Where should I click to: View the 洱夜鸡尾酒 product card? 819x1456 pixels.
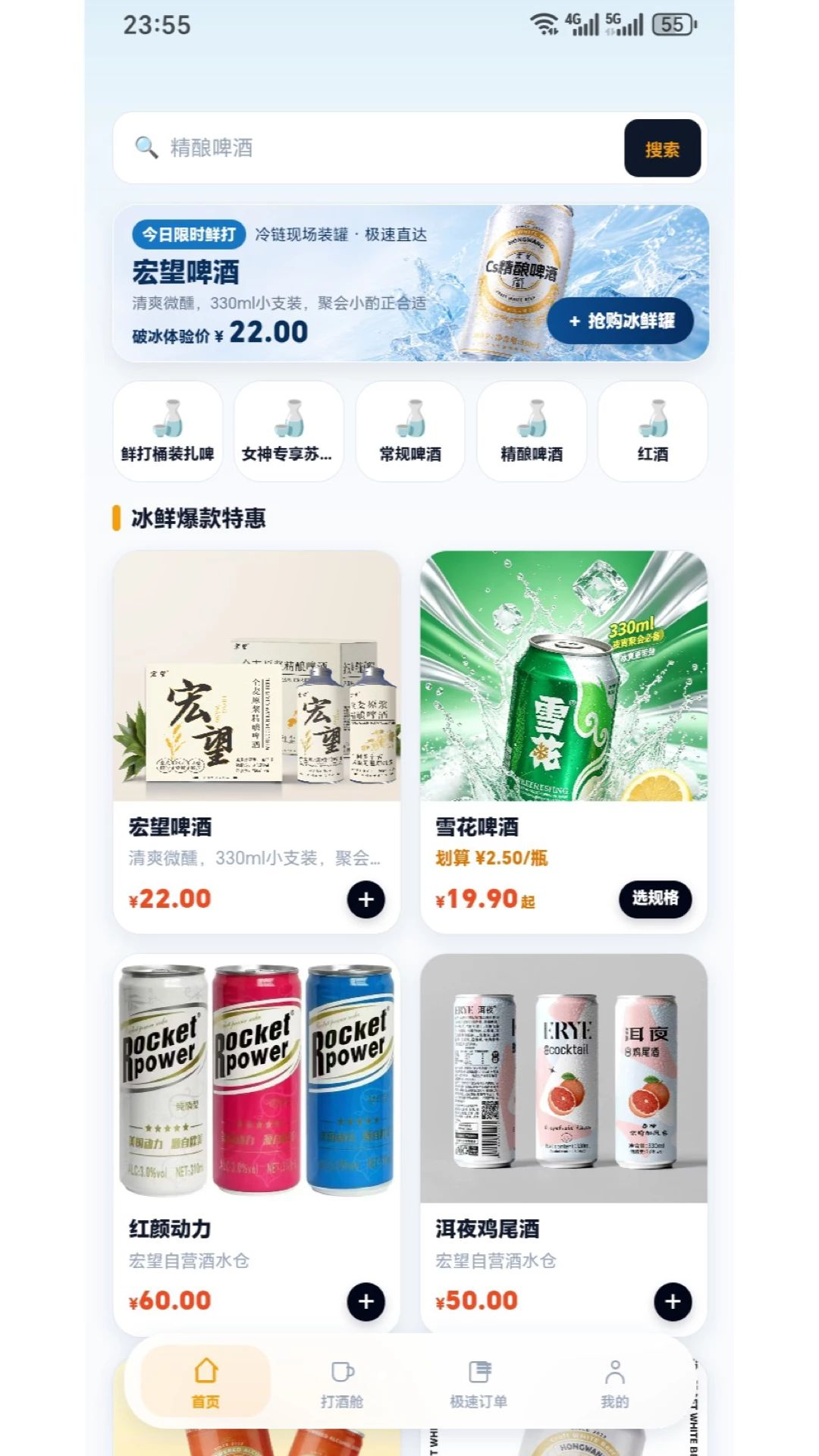click(x=563, y=1144)
